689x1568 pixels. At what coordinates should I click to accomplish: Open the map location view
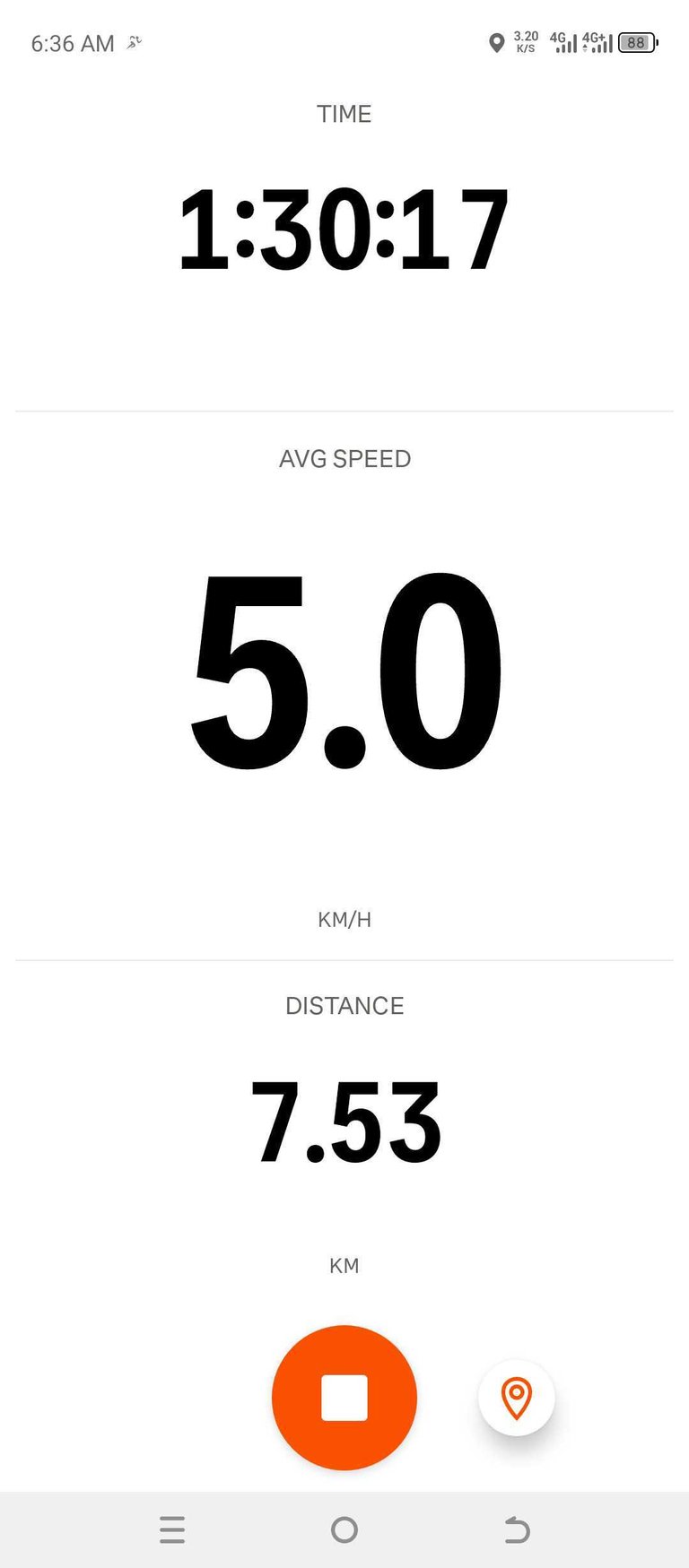click(x=517, y=1397)
